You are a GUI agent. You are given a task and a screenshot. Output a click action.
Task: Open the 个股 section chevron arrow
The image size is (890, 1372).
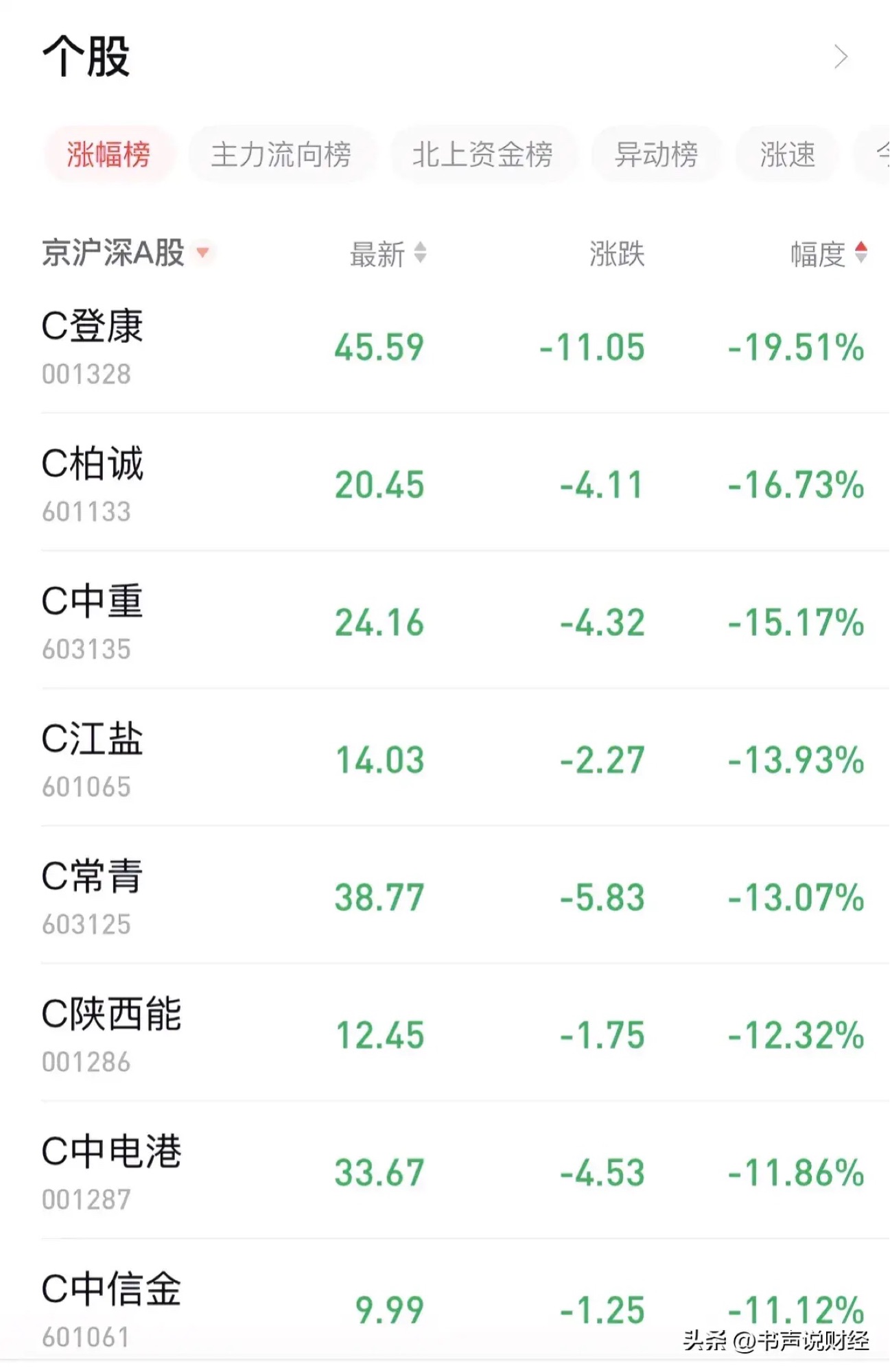pos(841,57)
